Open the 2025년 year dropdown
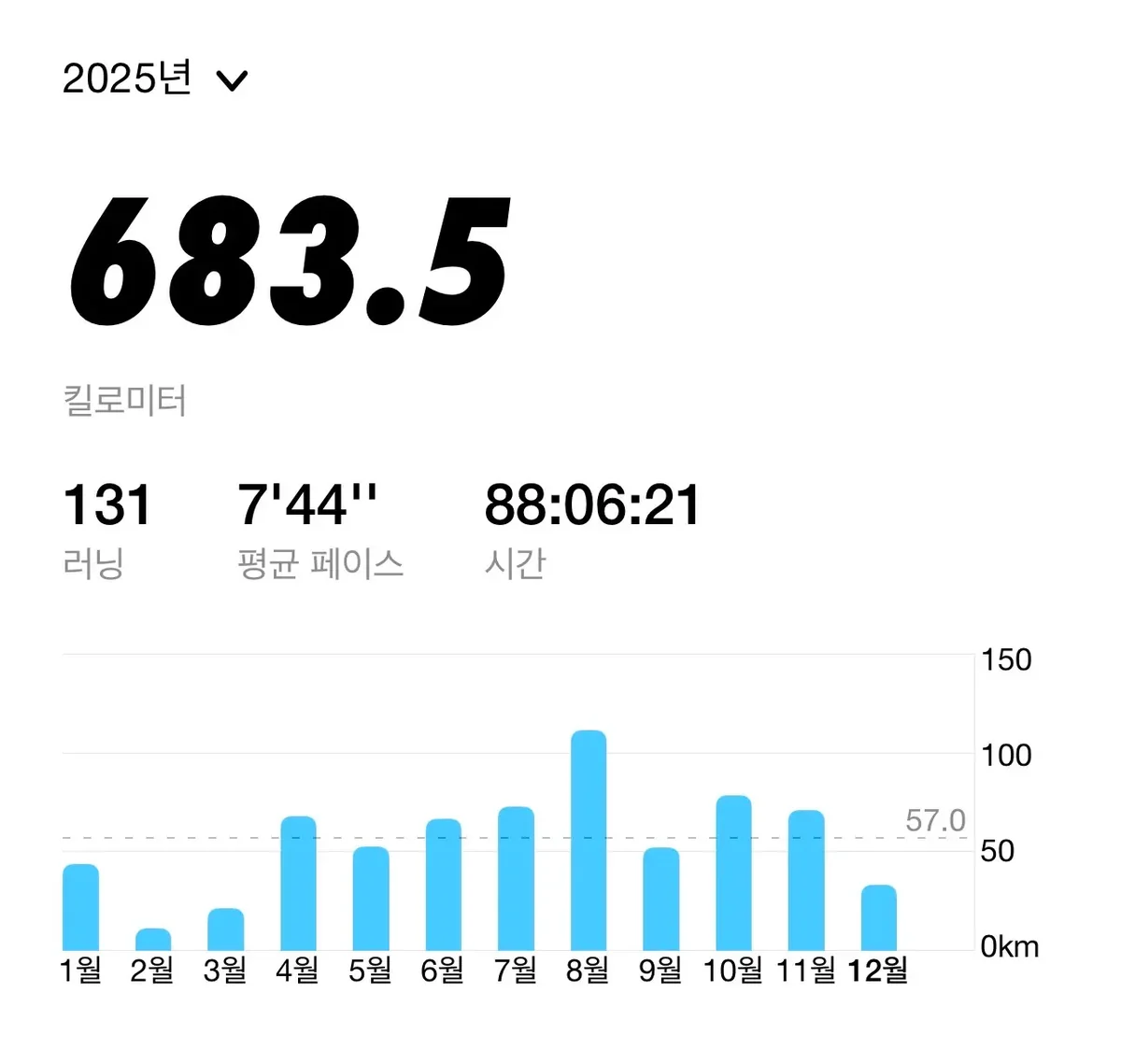 tap(154, 79)
